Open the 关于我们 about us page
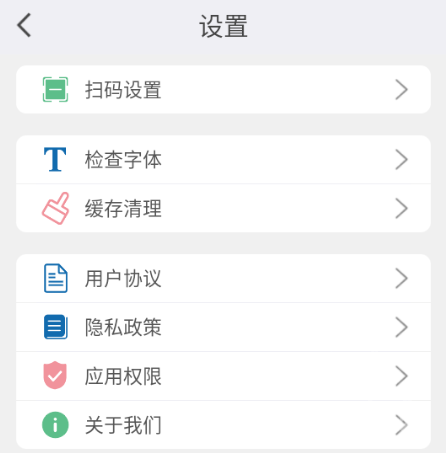 click(x=223, y=425)
